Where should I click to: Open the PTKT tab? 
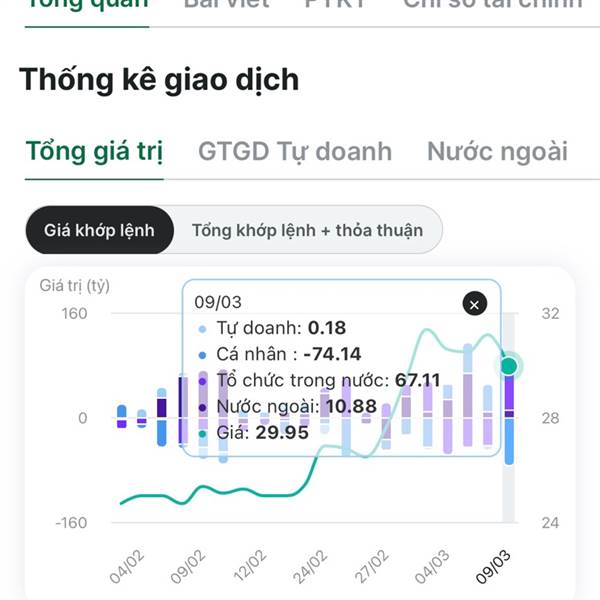click(x=336, y=5)
